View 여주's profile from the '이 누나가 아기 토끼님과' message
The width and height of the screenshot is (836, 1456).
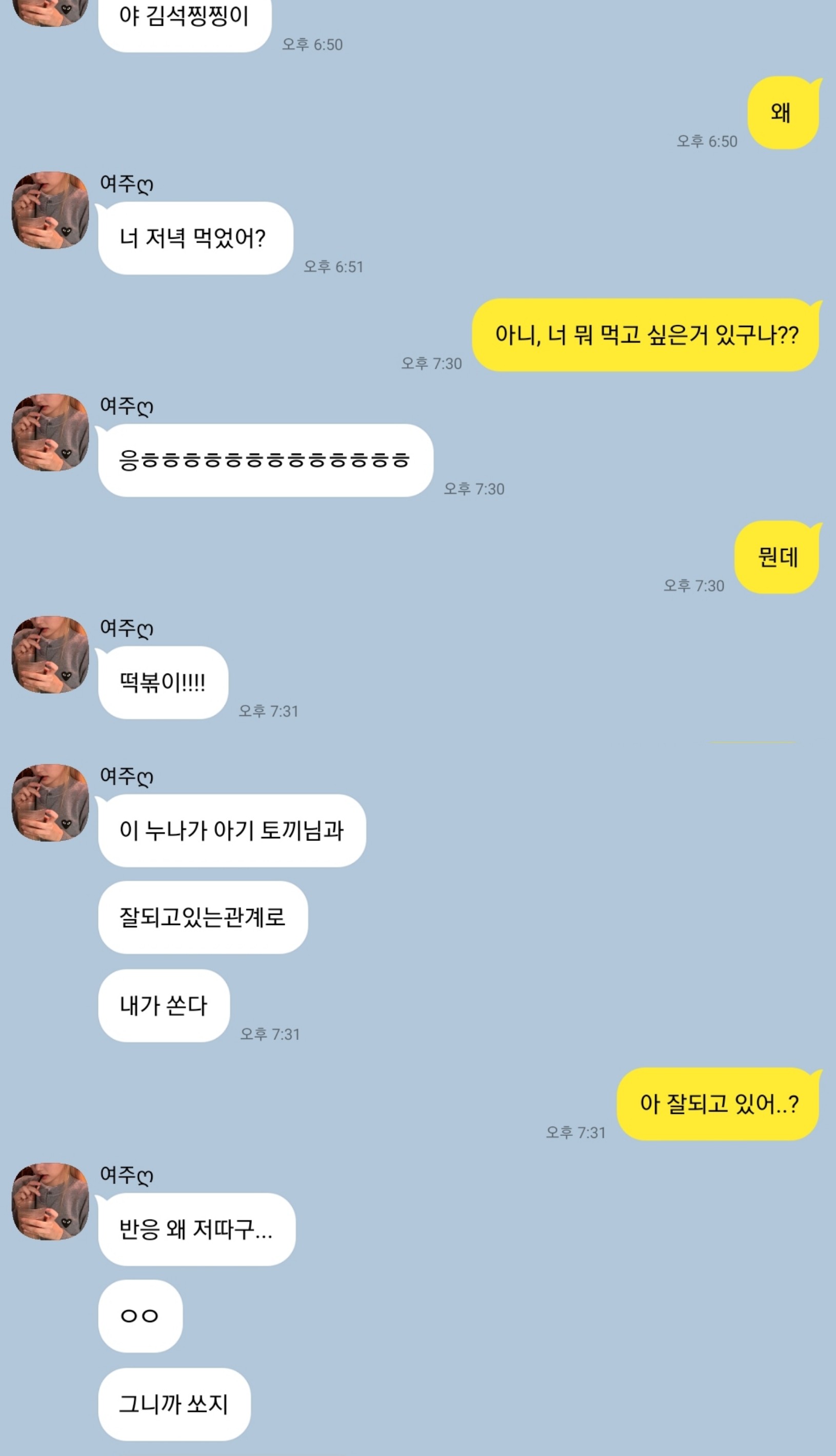tap(51, 803)
